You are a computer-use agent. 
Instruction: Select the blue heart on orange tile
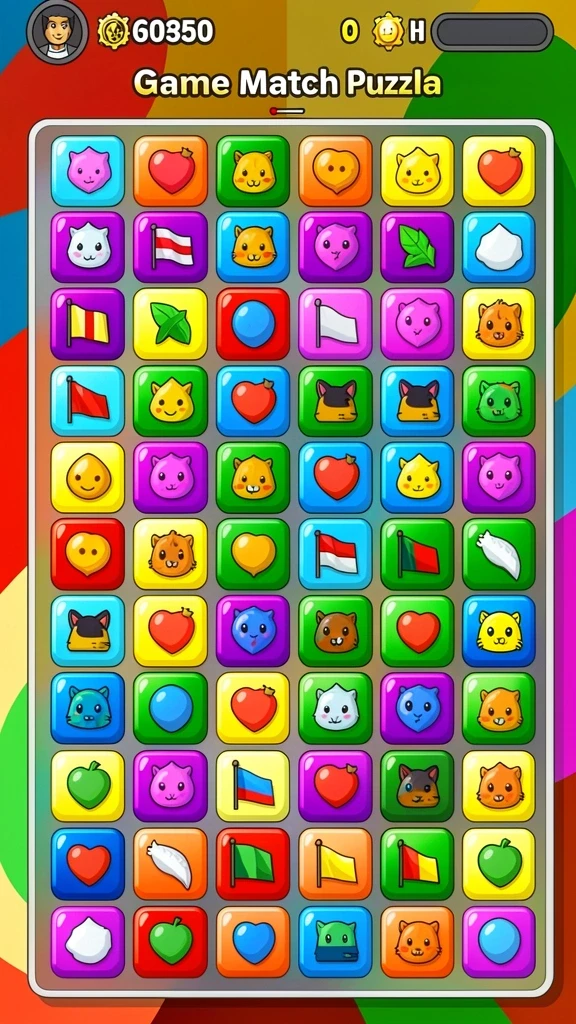coord(253,941)
